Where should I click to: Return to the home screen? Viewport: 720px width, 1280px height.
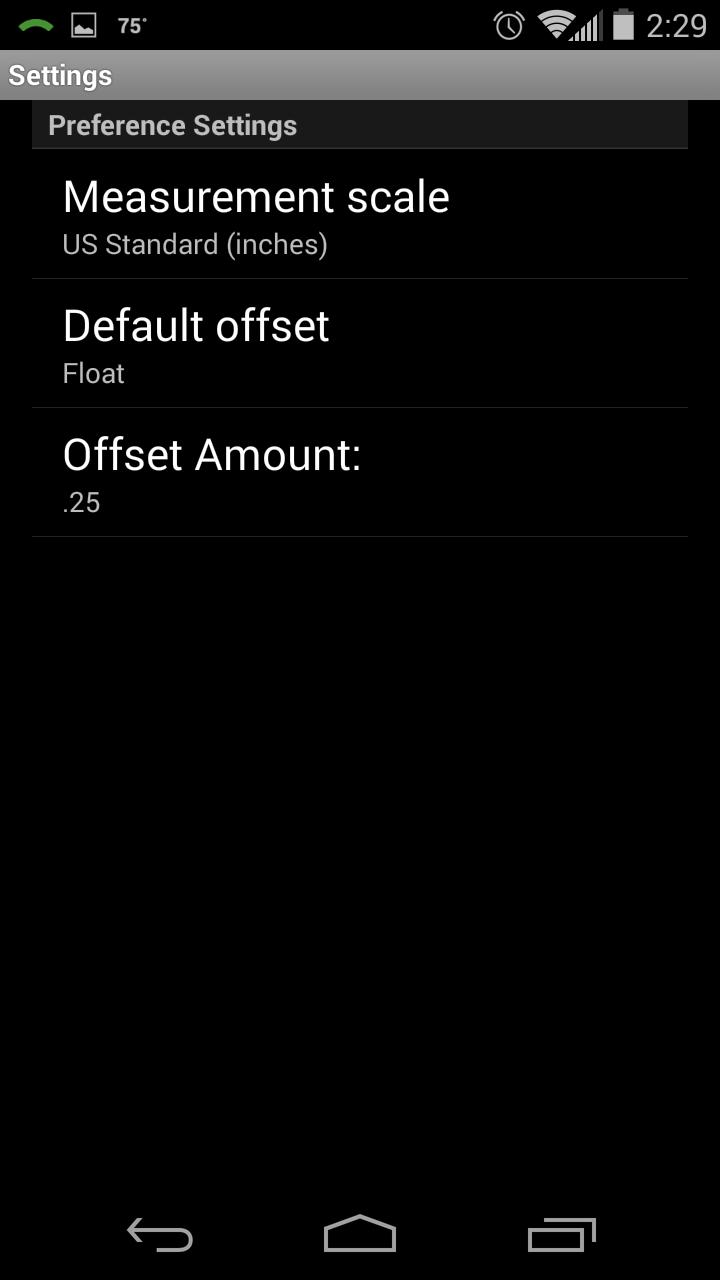tap(360, 1234)
